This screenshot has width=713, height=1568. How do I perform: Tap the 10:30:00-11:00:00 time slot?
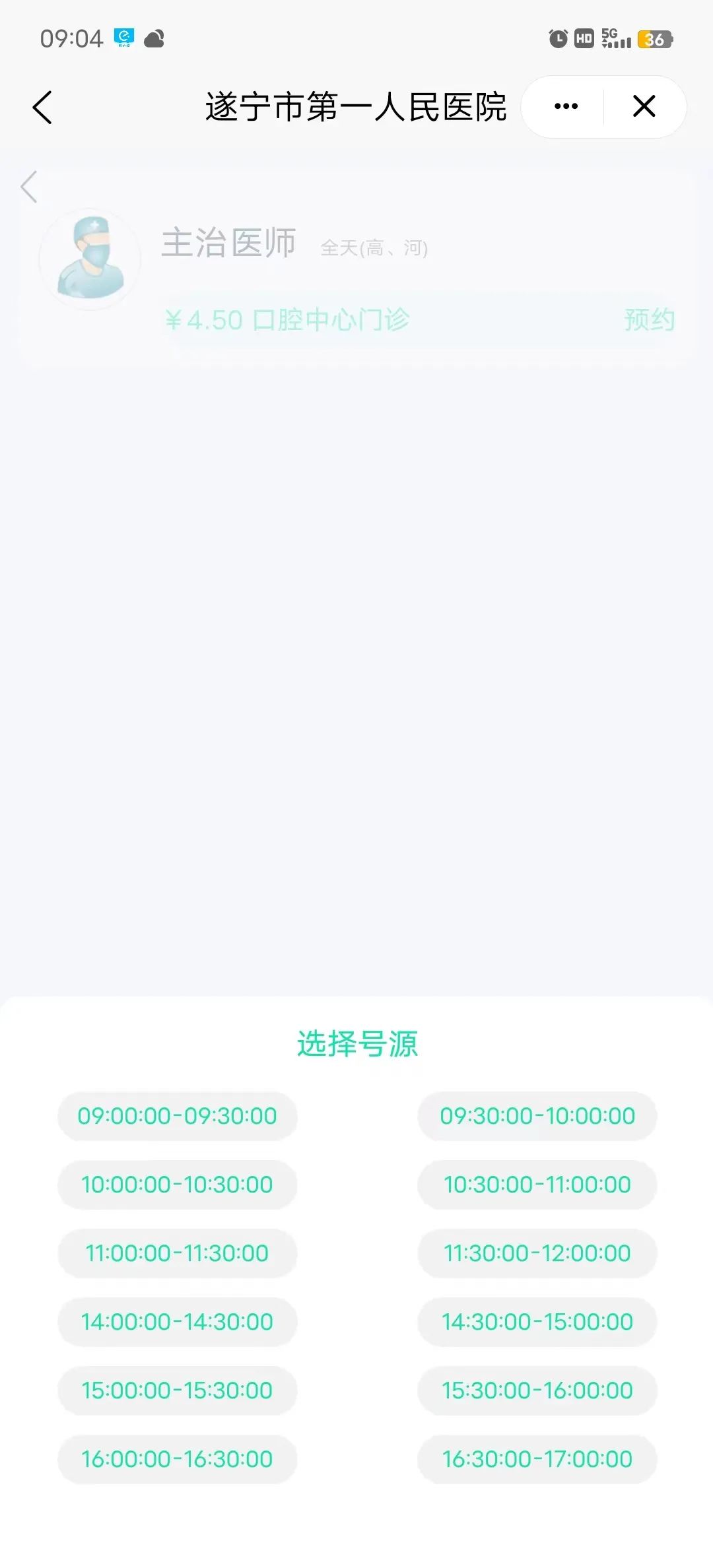coord(537,1185)
